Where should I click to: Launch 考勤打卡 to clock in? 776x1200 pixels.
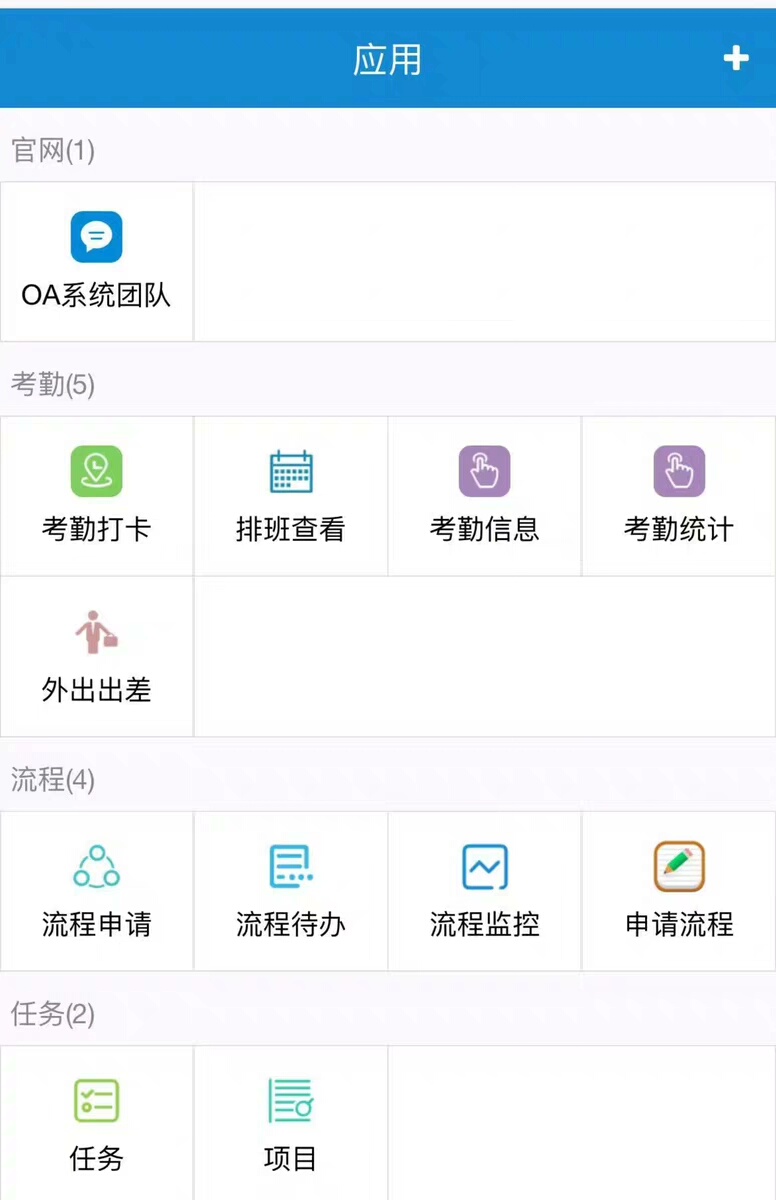tap(97, 495)
